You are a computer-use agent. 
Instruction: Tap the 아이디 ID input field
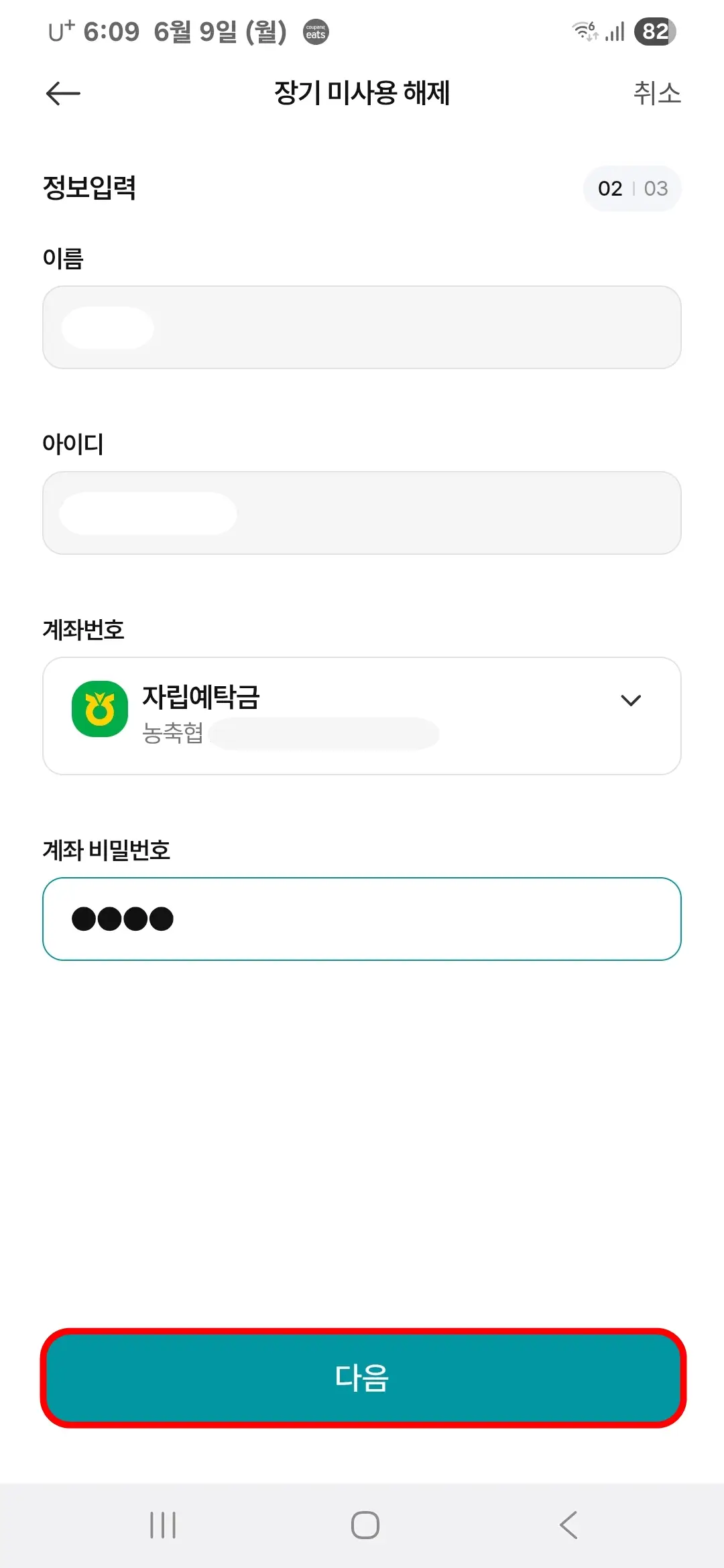pyautogui.click(x=362, y=513)
